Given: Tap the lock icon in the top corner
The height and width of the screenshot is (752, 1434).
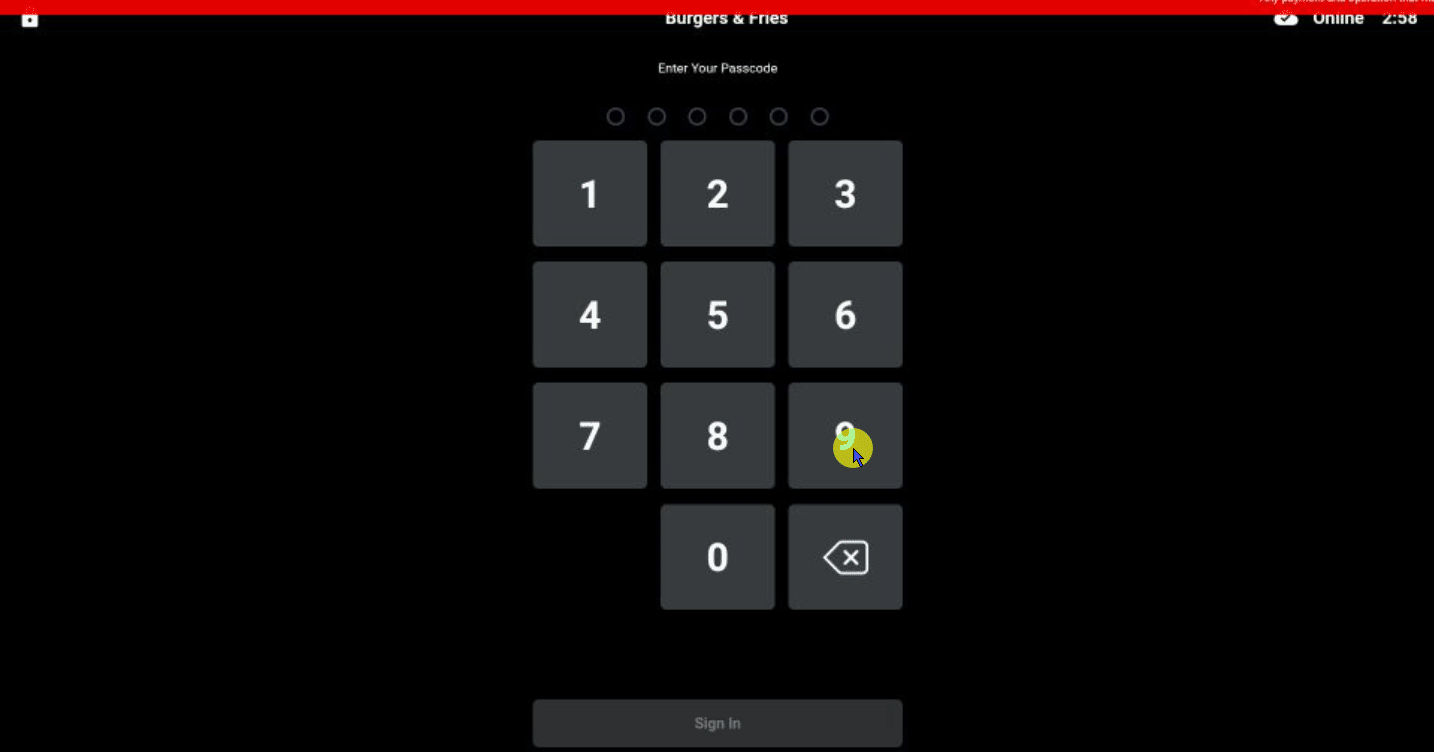Looking at the screenshot, I should pos(30,19).
